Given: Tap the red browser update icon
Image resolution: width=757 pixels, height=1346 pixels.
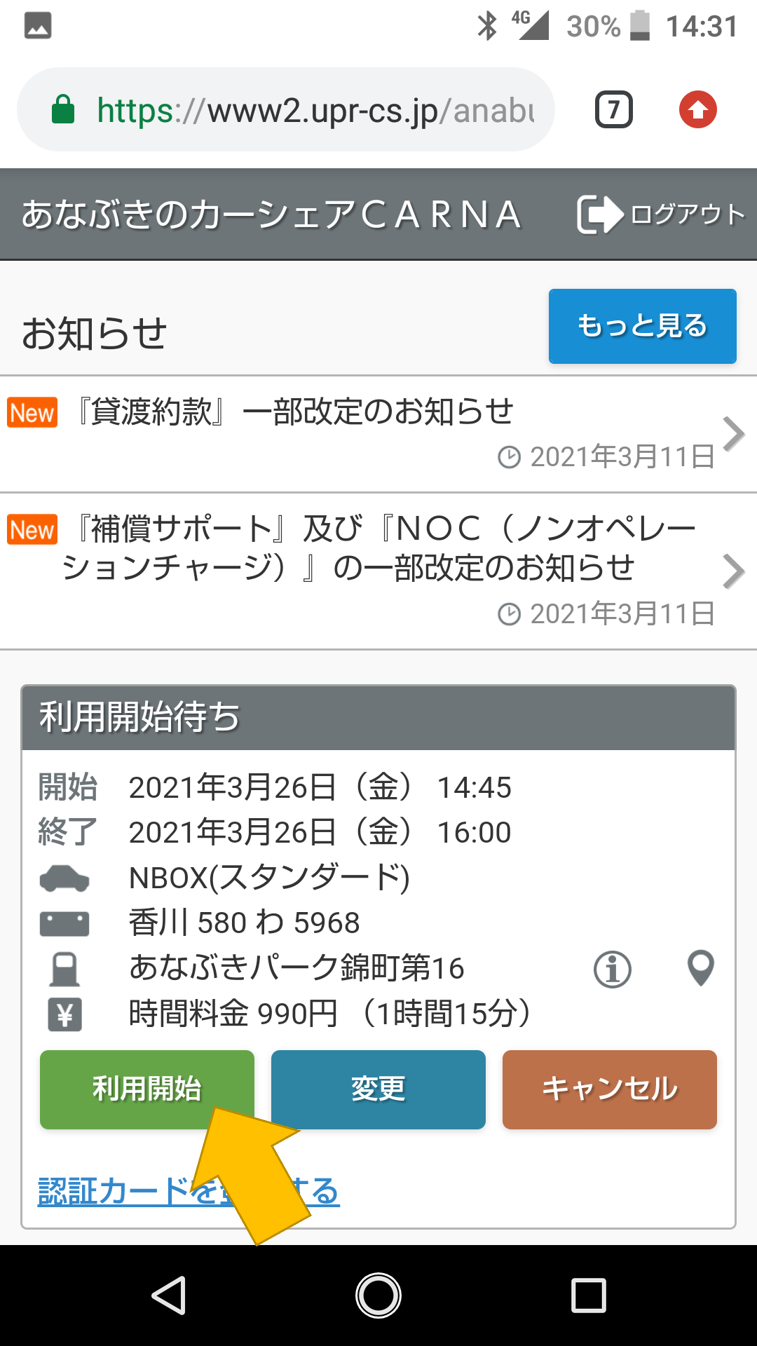Looking at the screenshot, I should pos(698,110).
